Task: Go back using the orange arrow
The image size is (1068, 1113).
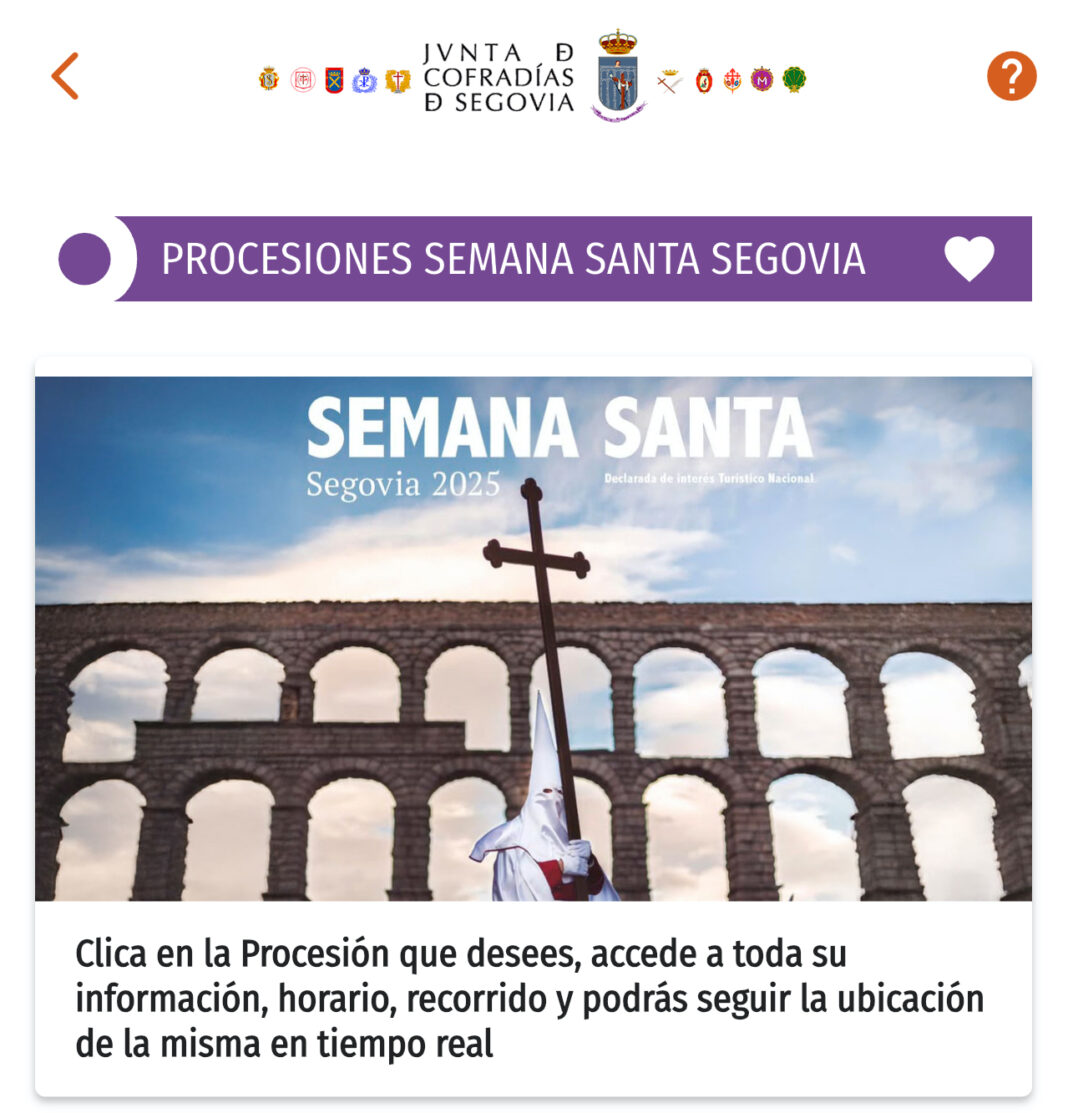Action: 65,77
